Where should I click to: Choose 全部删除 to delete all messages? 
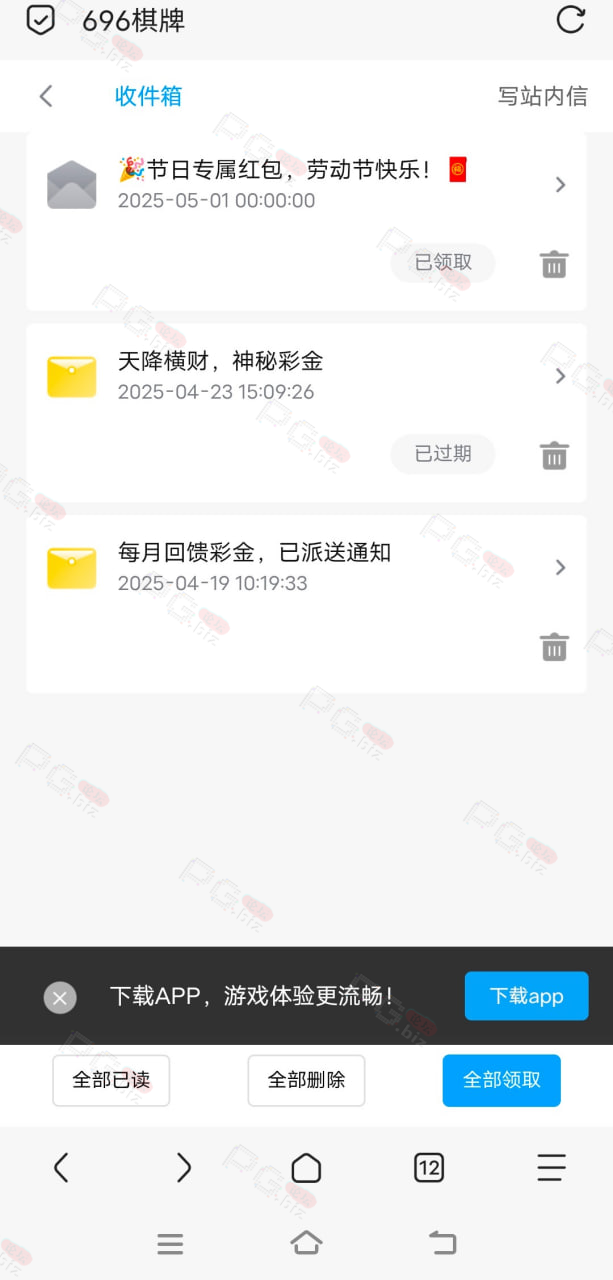(x=306, y=1080)
